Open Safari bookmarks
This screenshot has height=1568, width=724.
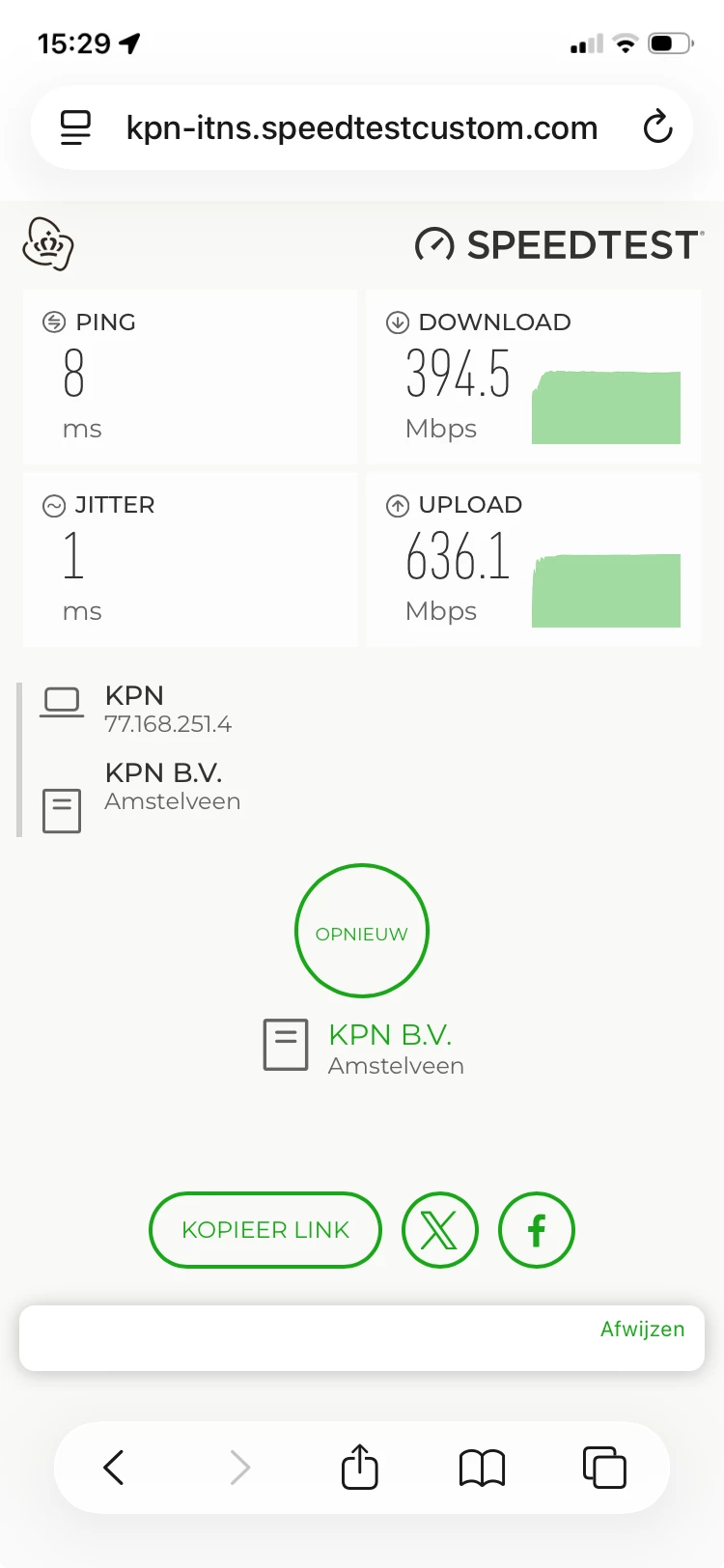pyautogui.click(x=482, y=1468)
